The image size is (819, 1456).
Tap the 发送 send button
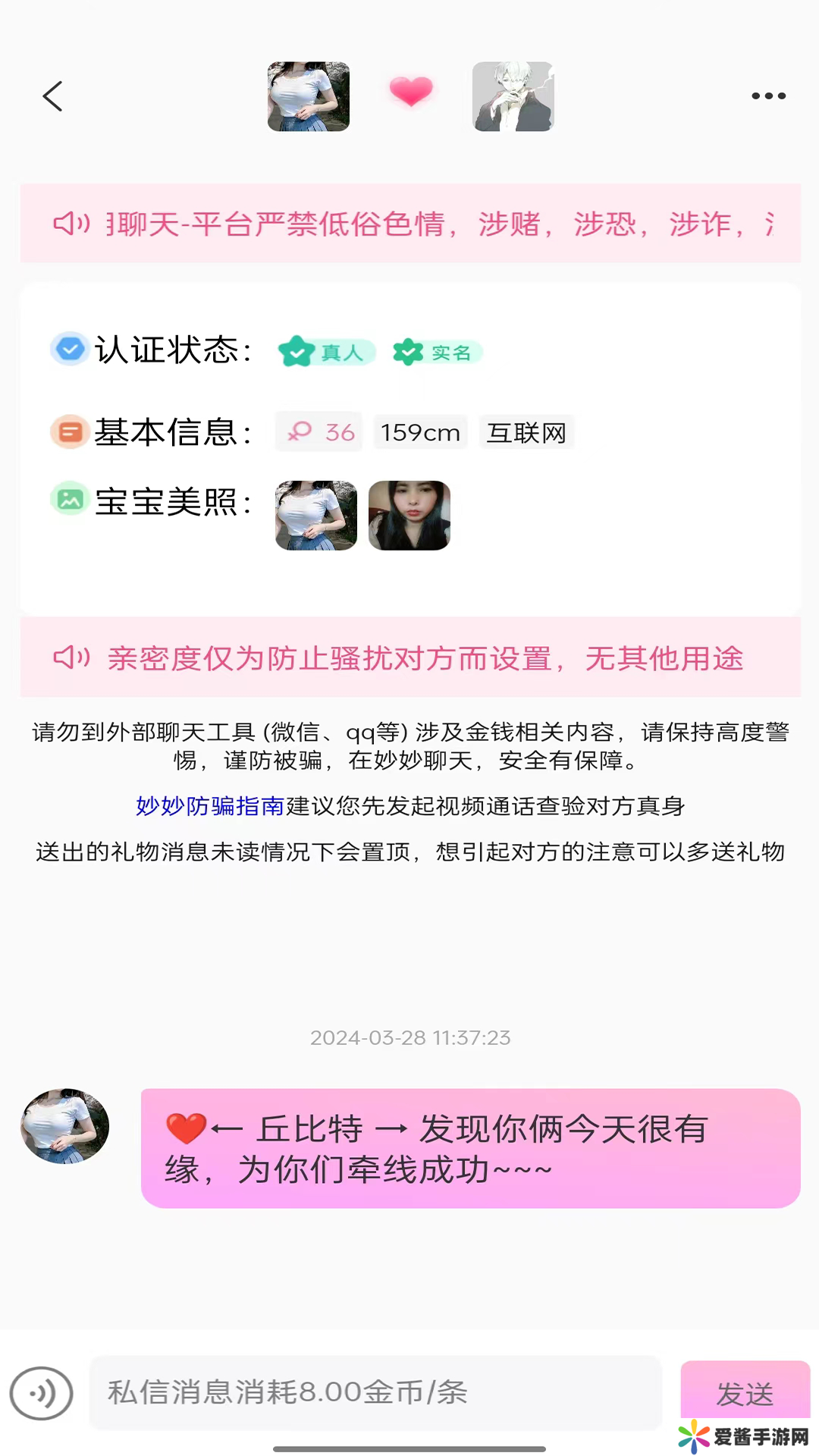pyautogui.click(x=745, y=1392)
